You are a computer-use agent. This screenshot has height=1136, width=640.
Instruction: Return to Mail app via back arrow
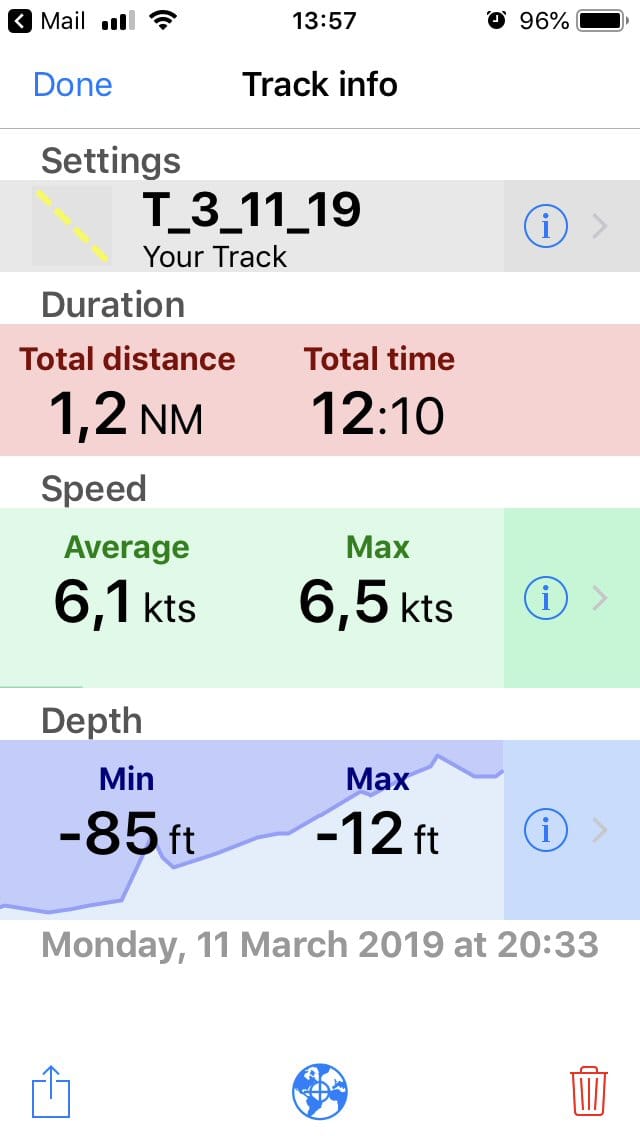point(20,21)
